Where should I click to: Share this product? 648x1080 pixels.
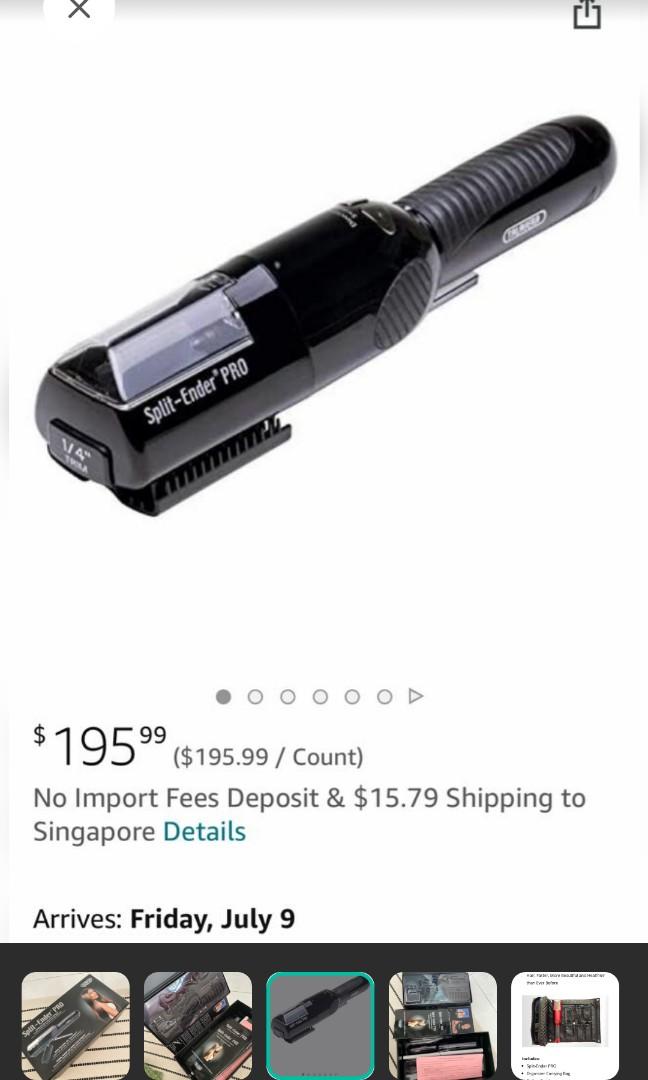[x=587, y=14]
